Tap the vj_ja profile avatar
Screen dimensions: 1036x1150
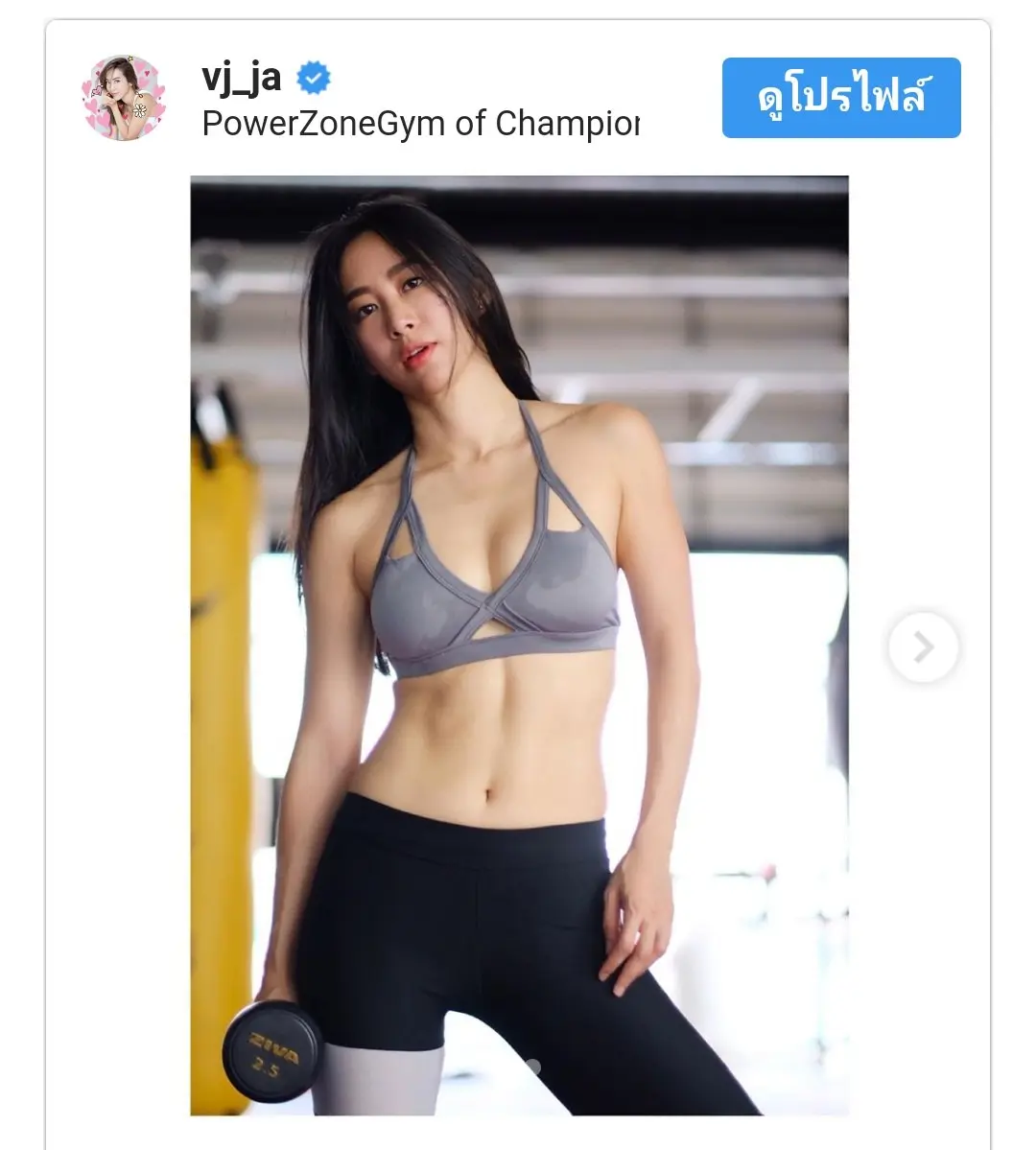[x=124, y=98]
